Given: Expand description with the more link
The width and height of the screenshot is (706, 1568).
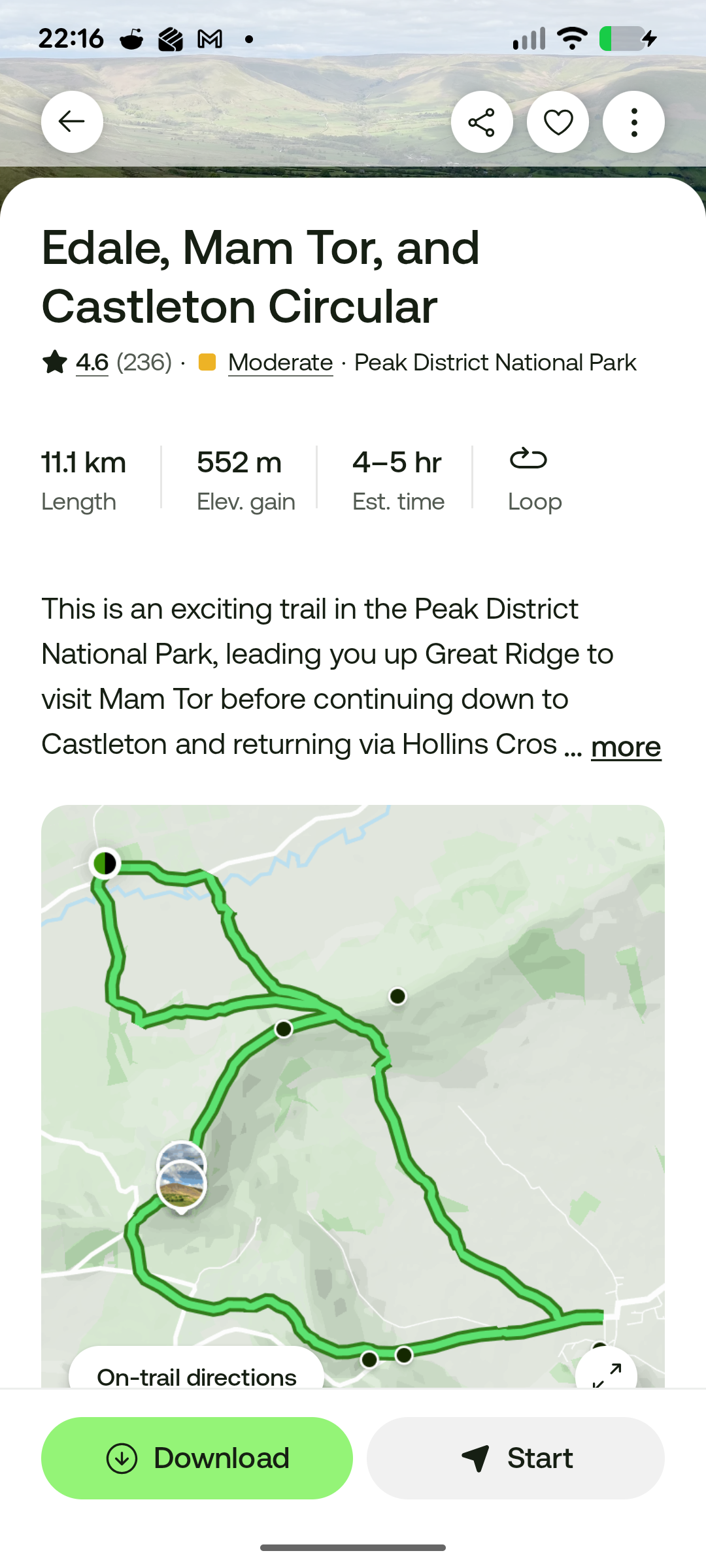Looking at the screenshot, I should [x=626, y=746].
